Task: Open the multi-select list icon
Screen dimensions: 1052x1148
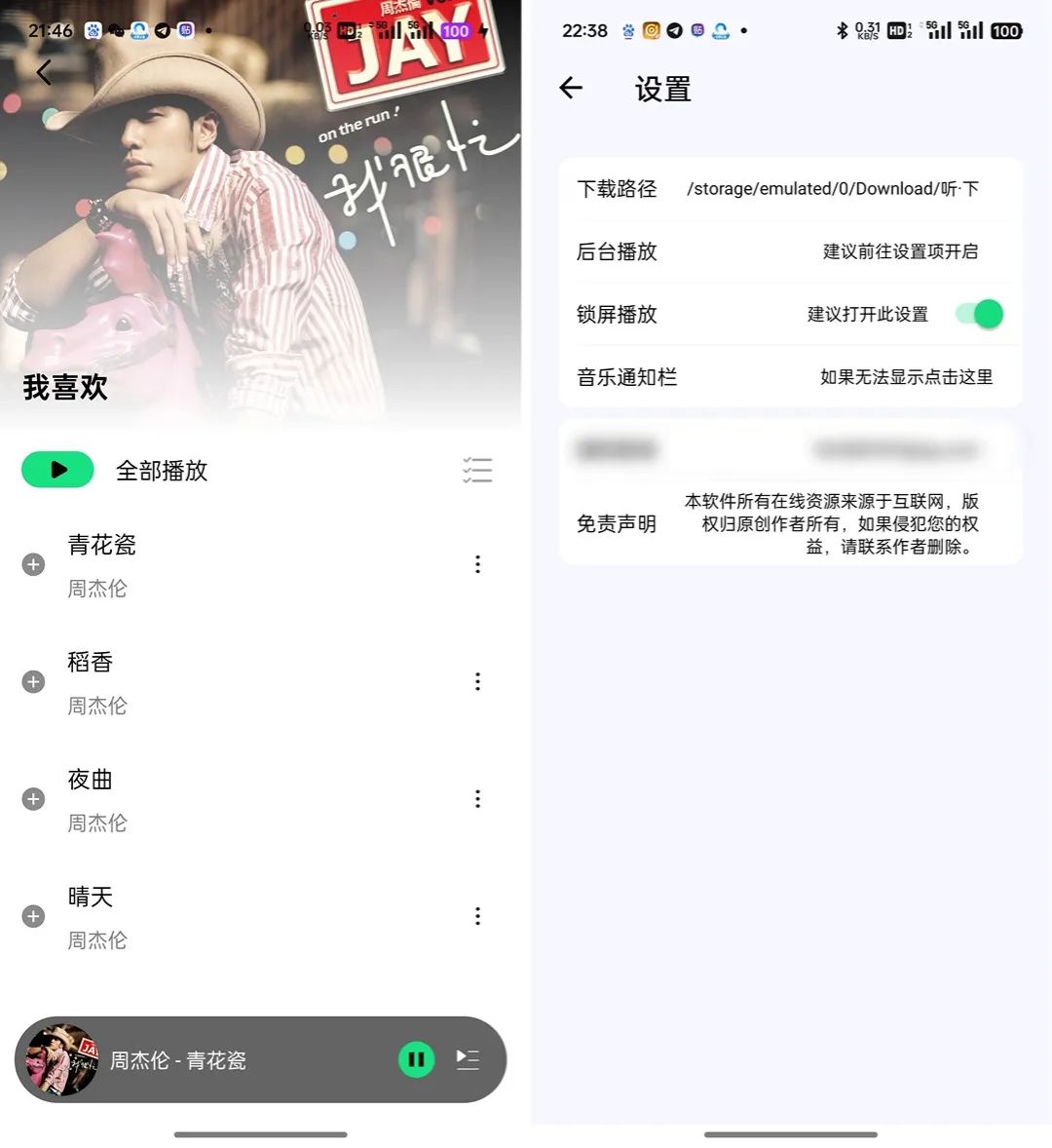Action: click(x=477, y=470)
